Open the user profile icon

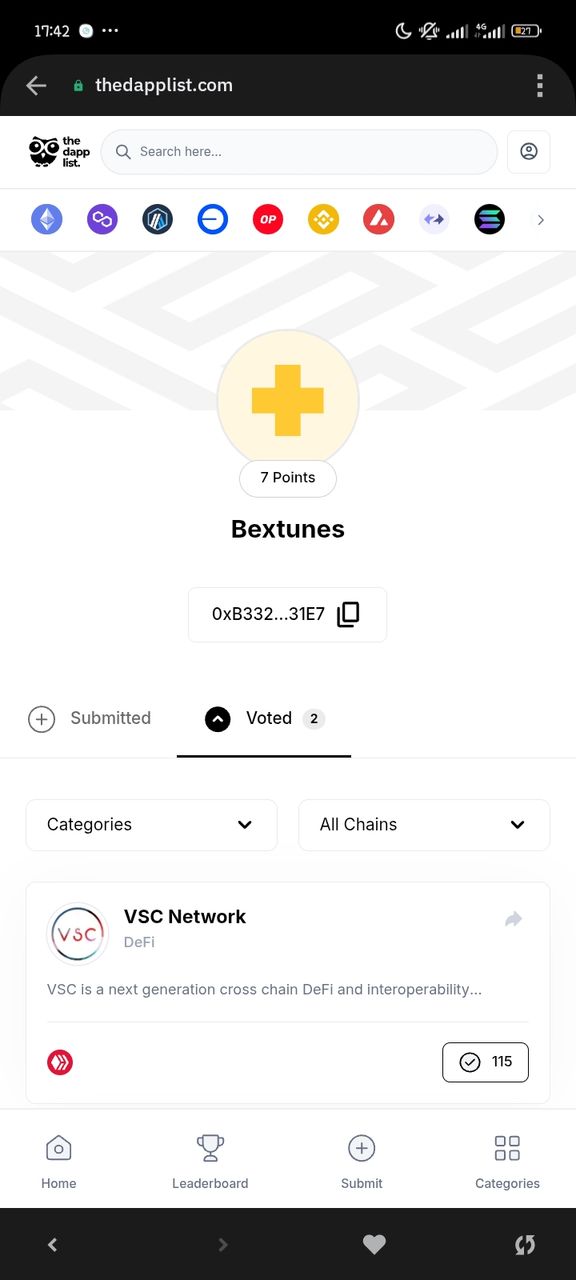click(x=529, y=152)
